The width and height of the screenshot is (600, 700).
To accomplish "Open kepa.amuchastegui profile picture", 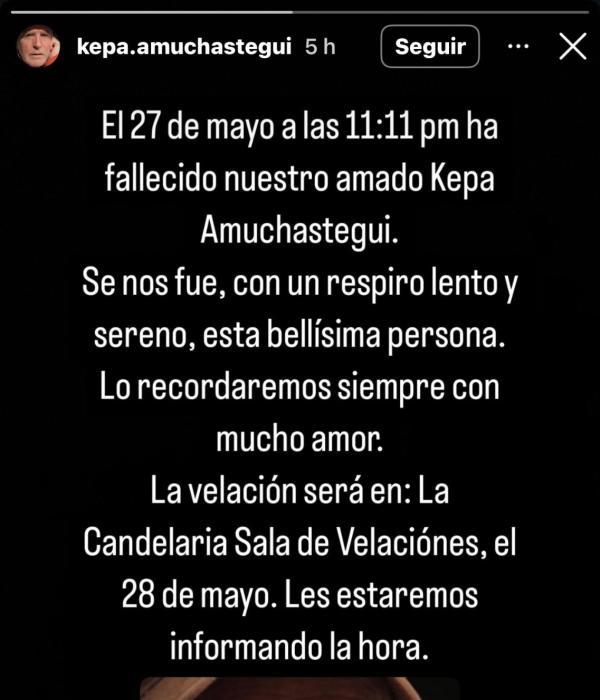I will click(39, 47).
